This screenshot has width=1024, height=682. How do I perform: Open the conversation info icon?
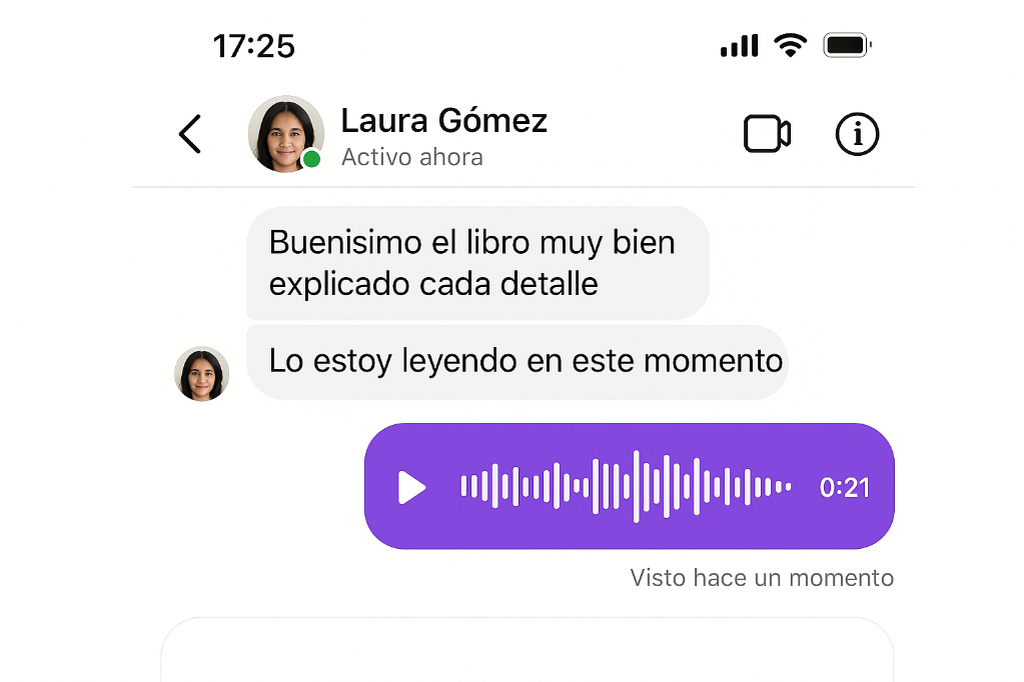(x=857, y=134)
